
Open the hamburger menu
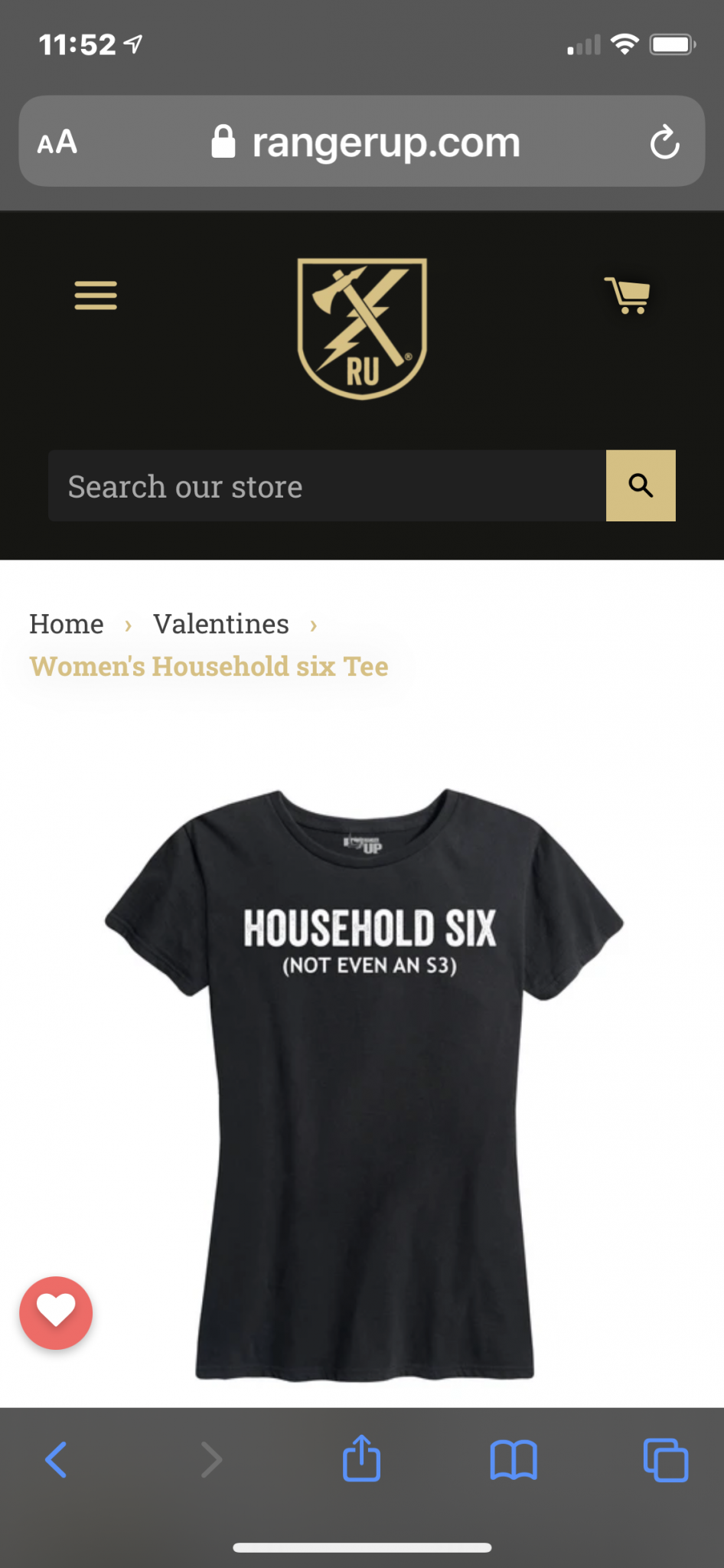pyautogui.click(x=96, y=296)
